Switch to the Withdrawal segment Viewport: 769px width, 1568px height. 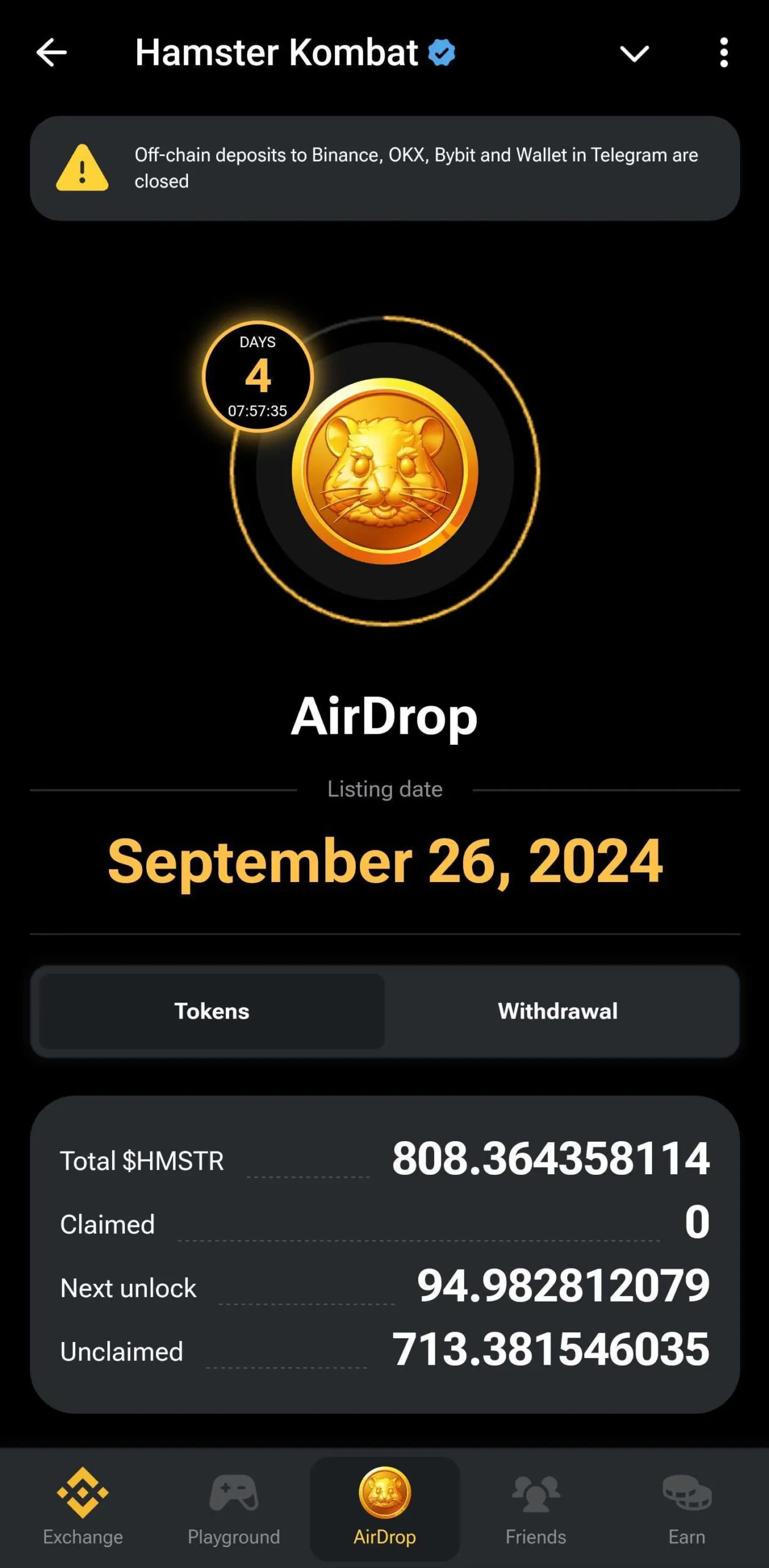[558, 1011]
